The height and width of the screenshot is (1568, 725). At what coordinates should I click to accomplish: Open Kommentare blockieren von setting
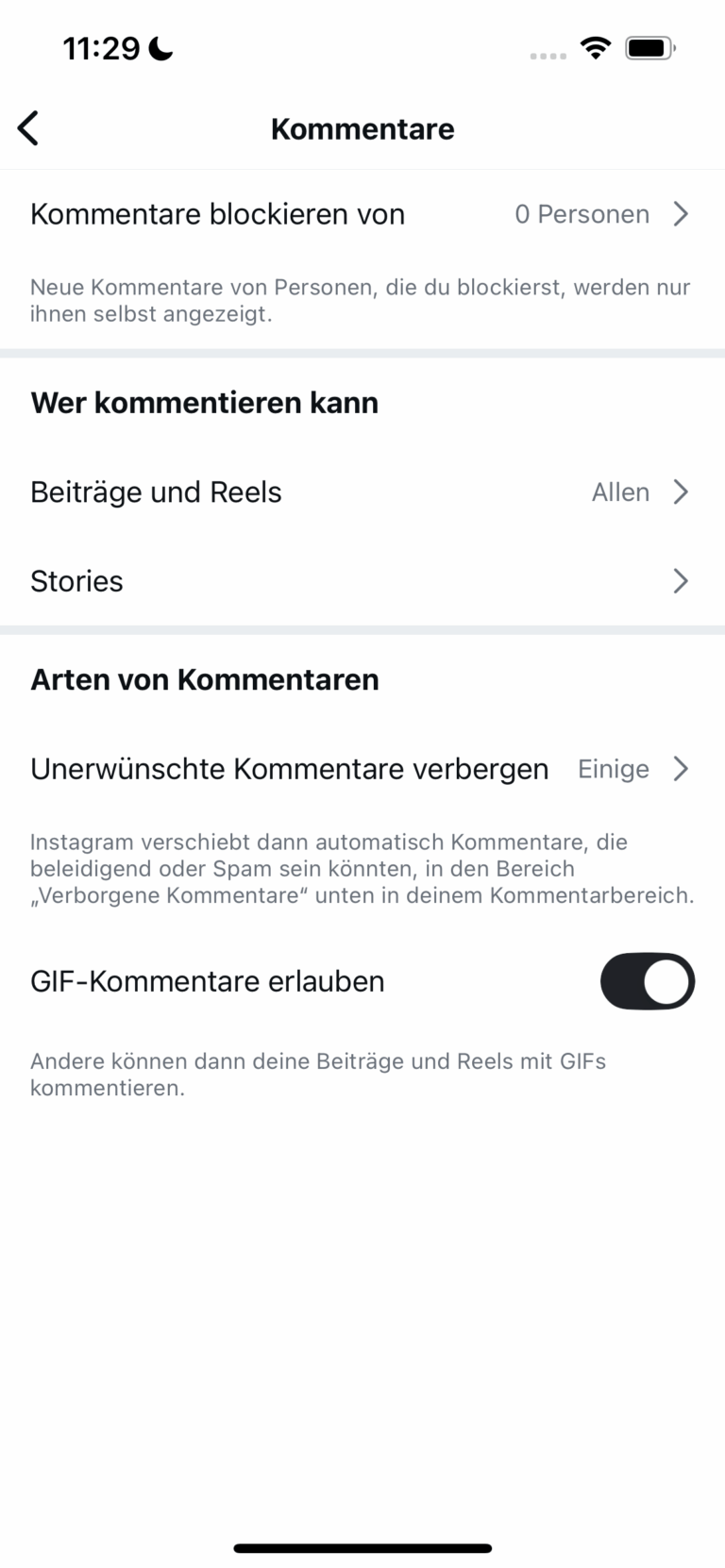362,214
